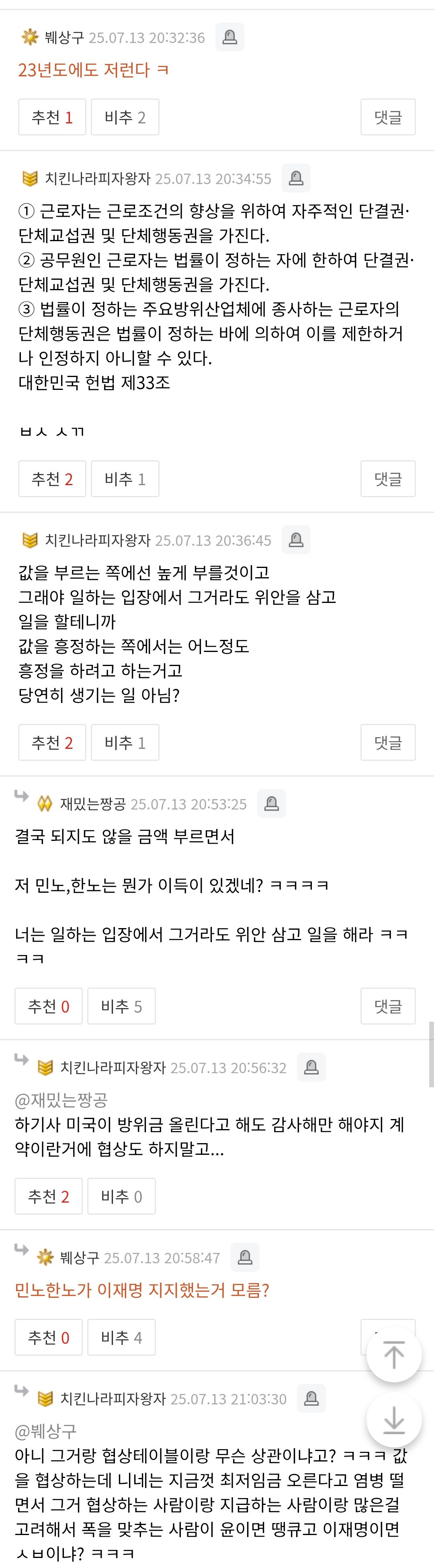Upvote the 대한민국 헌법 제33조 comment
Image resolution: width=434 pixels, height=1568 pixels.
coord(52,478)
